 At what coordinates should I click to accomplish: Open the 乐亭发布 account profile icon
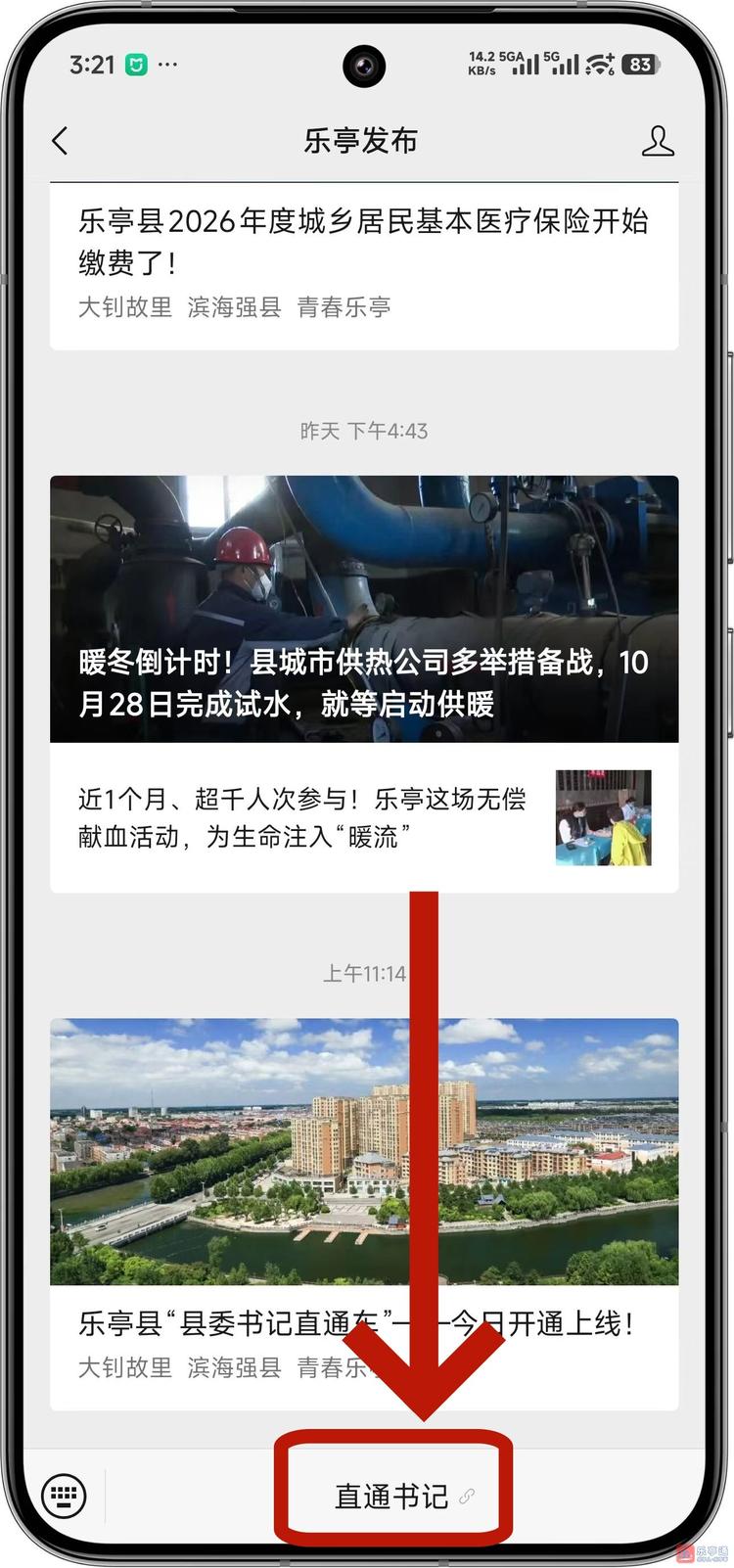[658, 141]
